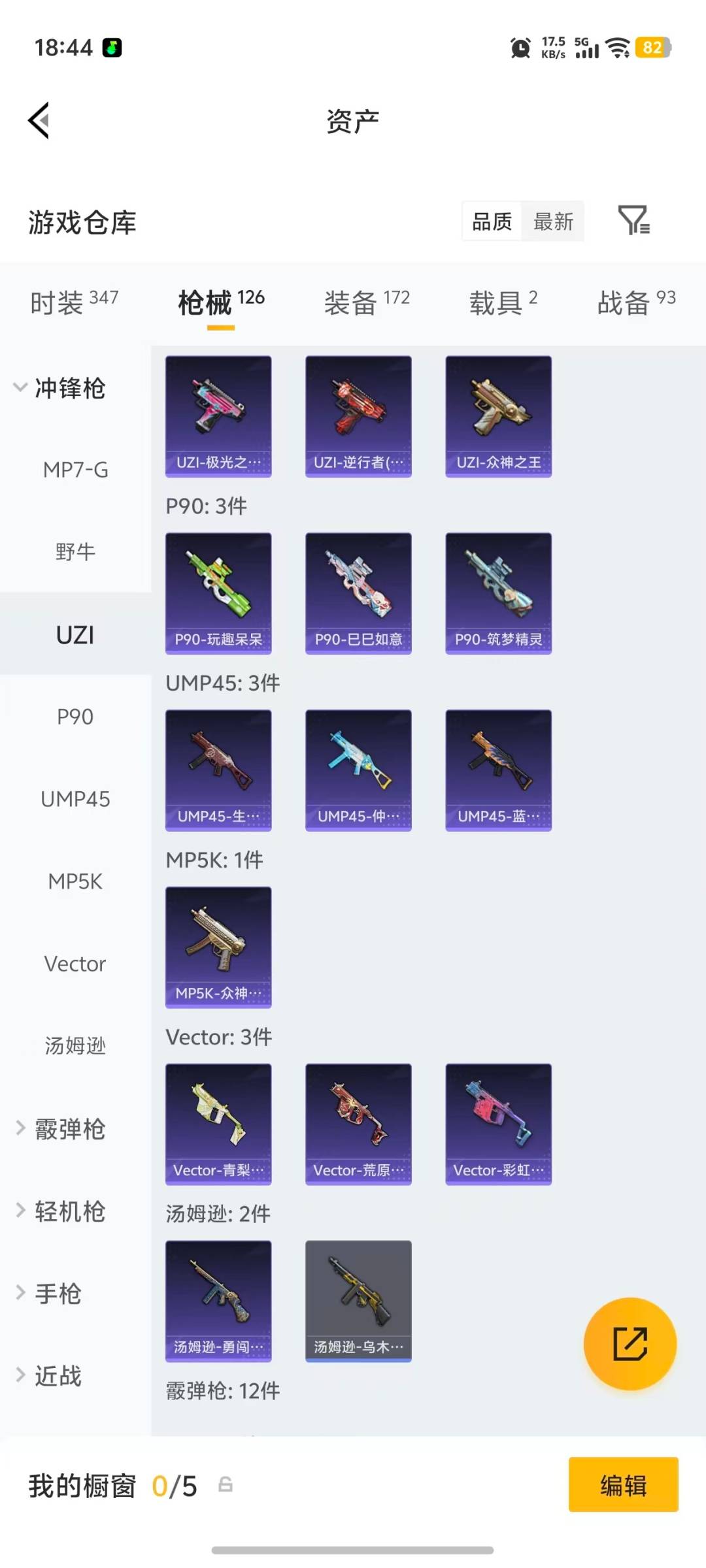Select MP7-G in the sidebar

point(75,470)
